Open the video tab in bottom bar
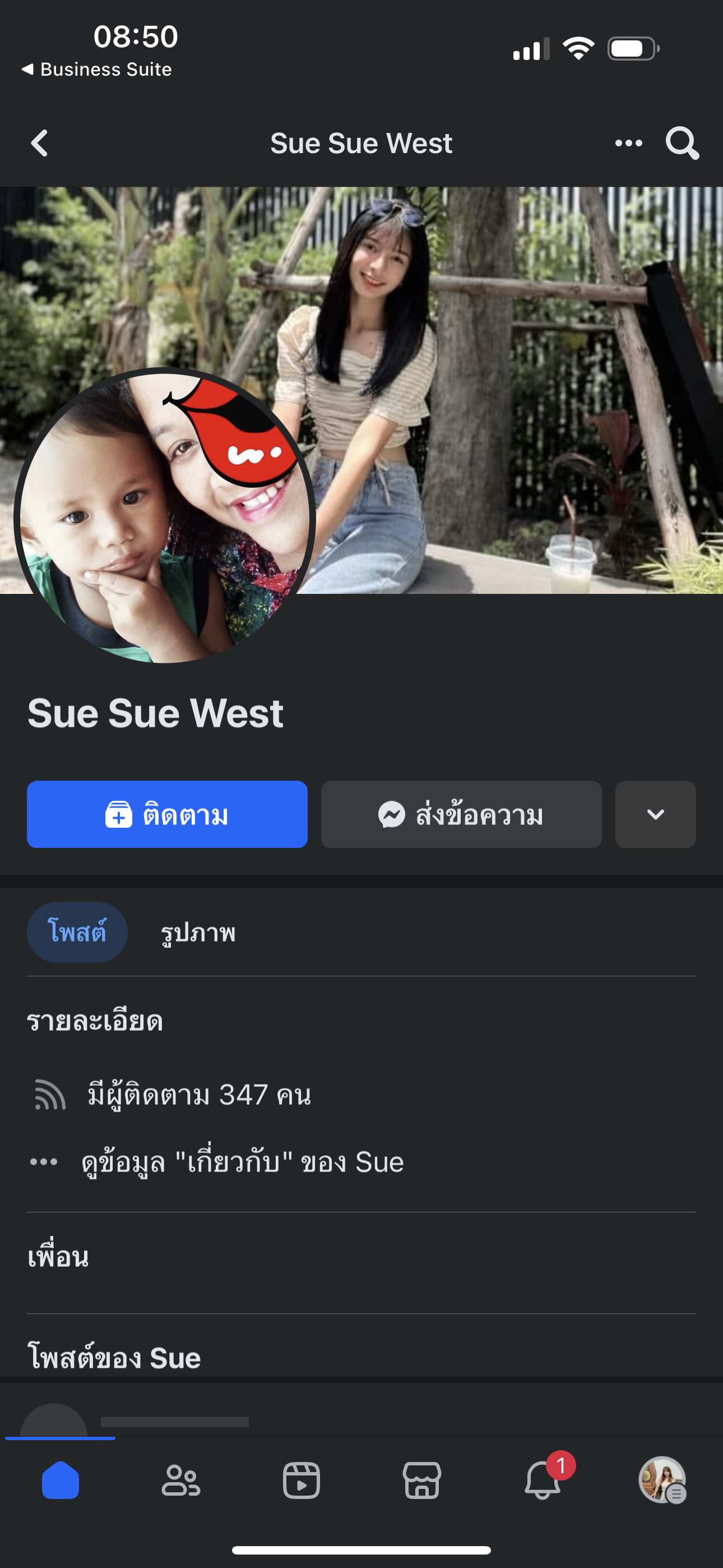The image size is (723, 1568). 302,1481
